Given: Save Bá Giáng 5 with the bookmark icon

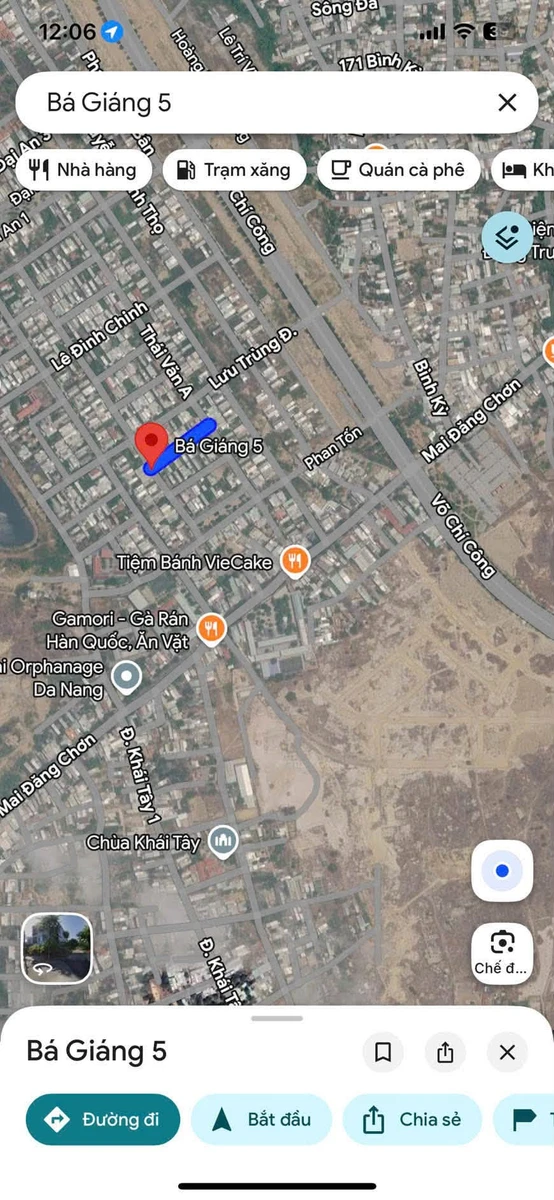Looking at the screenshot, I should [x=382, y=1052].
